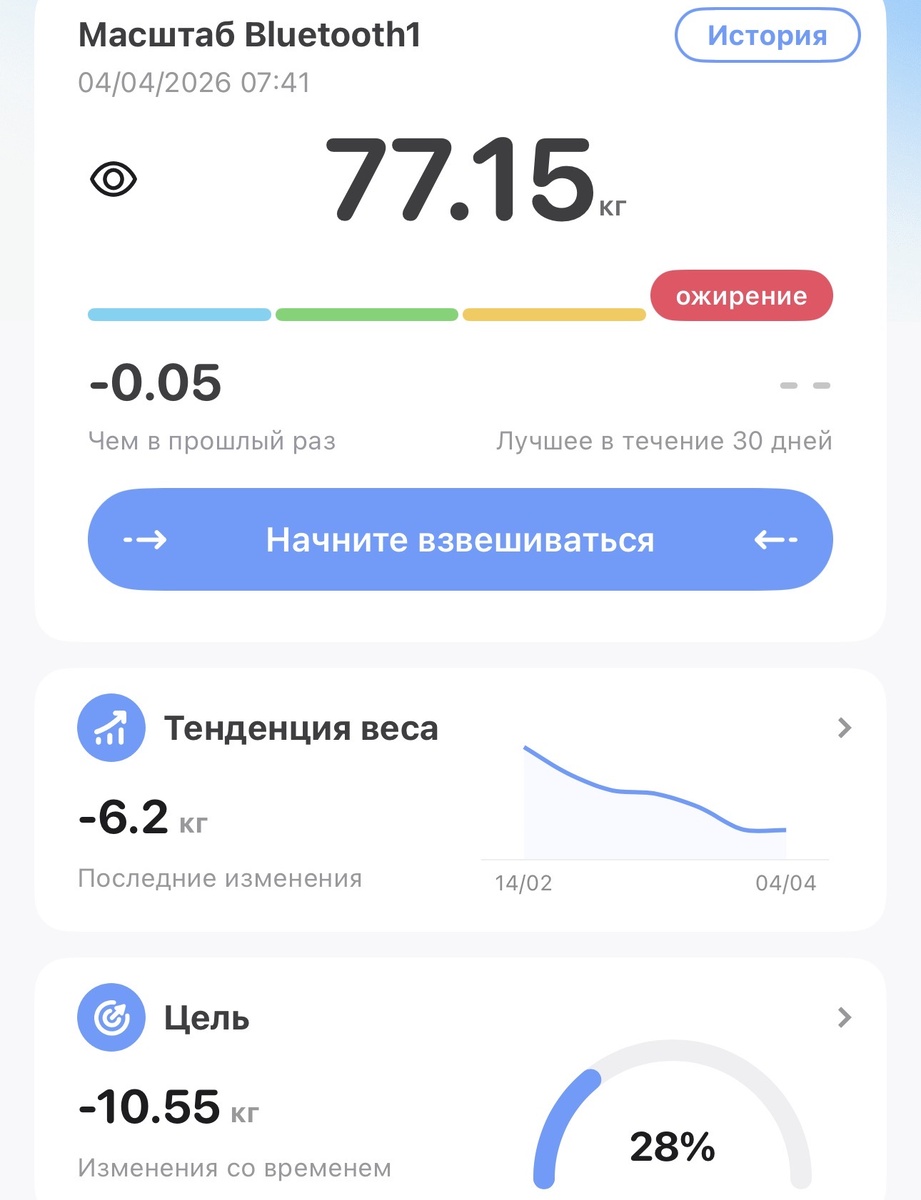Toggle the eye icon to hide weight value
The height and width of the screenshot is (1200, 921).
(x=114, y=178)
